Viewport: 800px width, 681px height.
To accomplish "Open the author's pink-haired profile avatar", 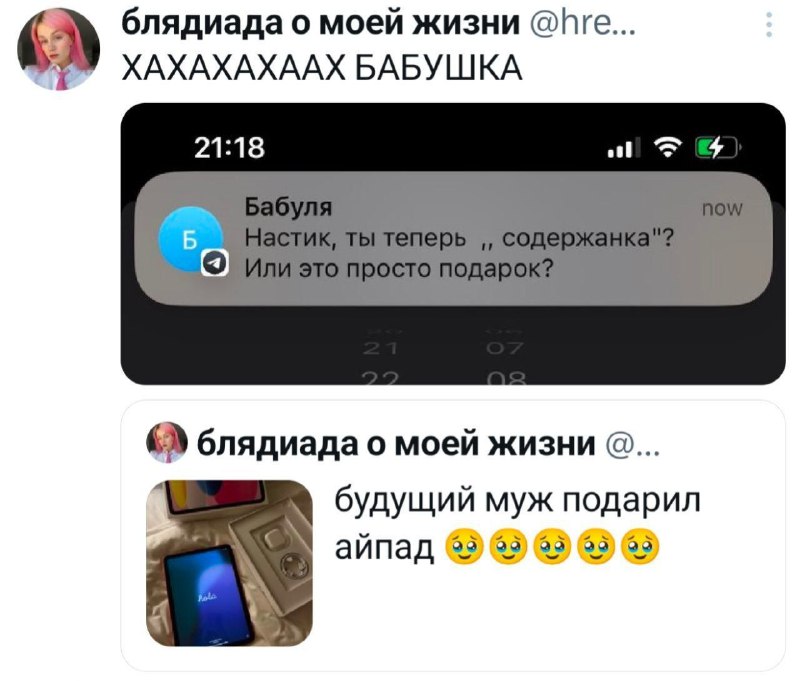I will [57, 48].
